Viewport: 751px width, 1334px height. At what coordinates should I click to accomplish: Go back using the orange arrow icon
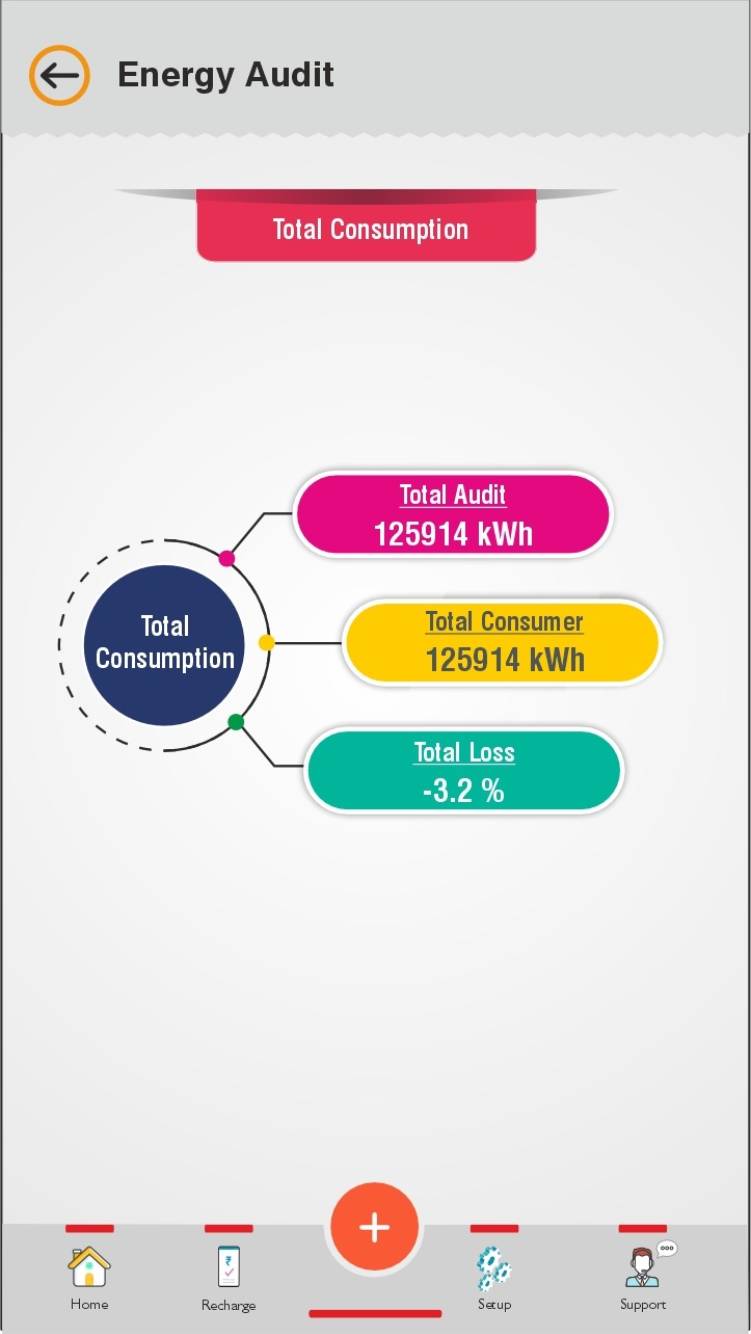(x=59, y=75)
